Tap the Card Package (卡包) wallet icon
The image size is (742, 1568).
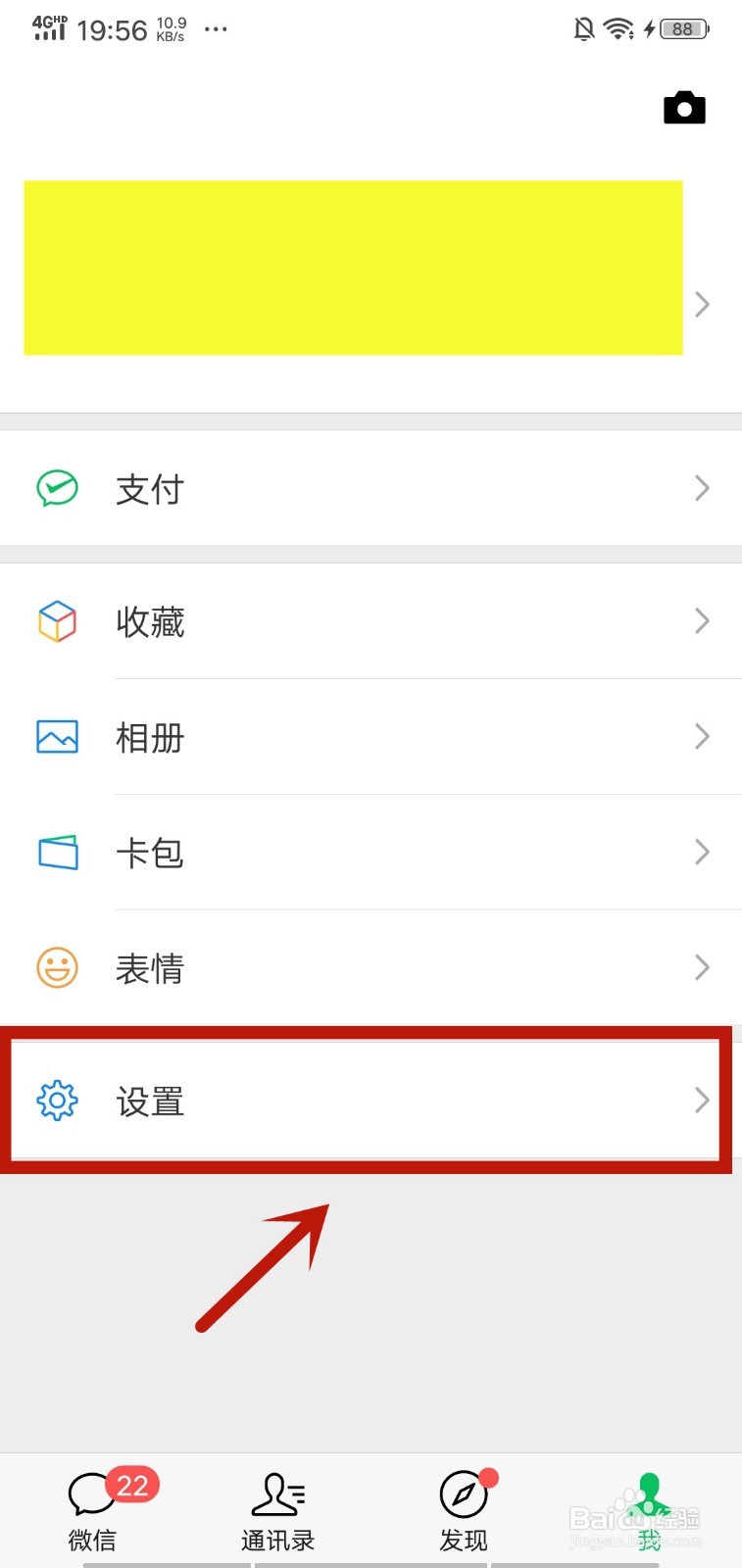[x=57, y=852]
